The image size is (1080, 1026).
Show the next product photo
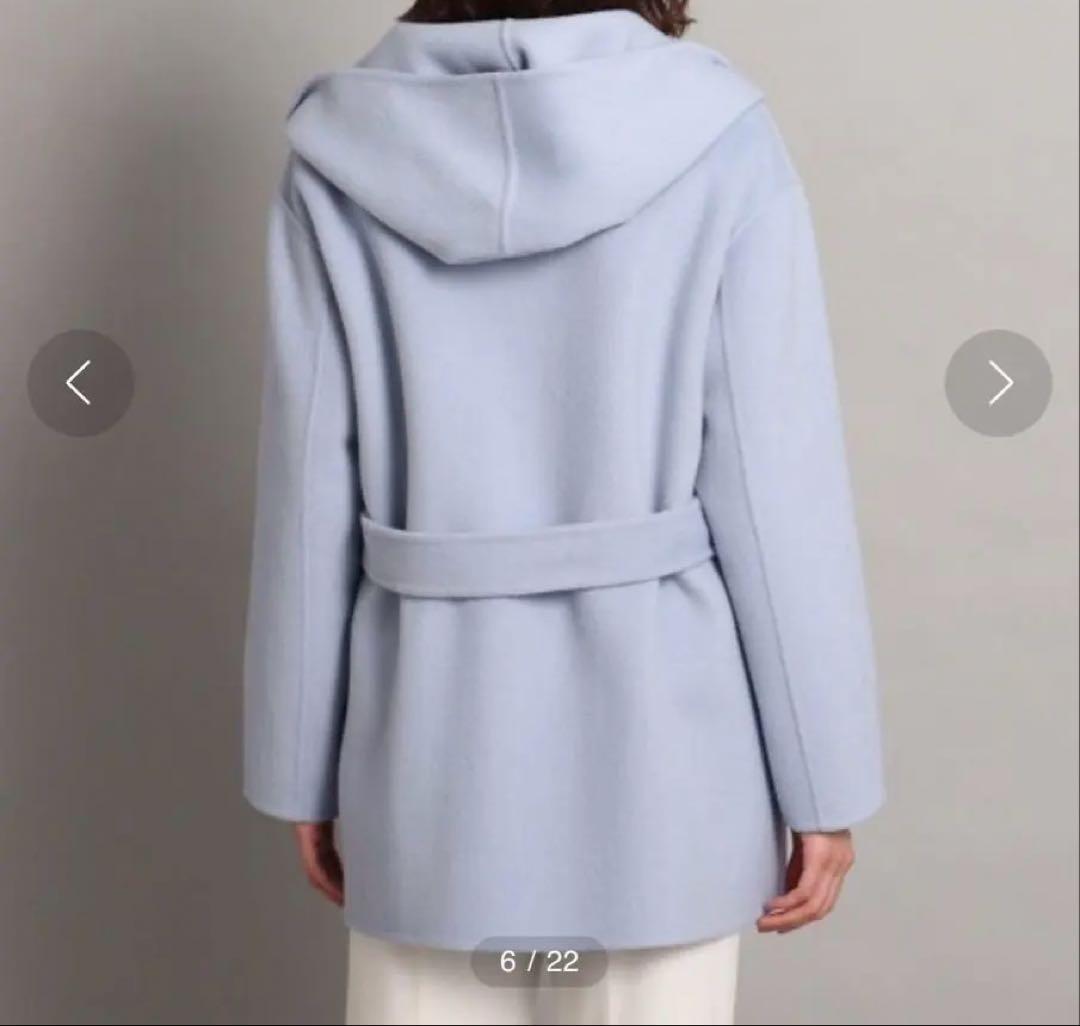[x=998, y=383]
